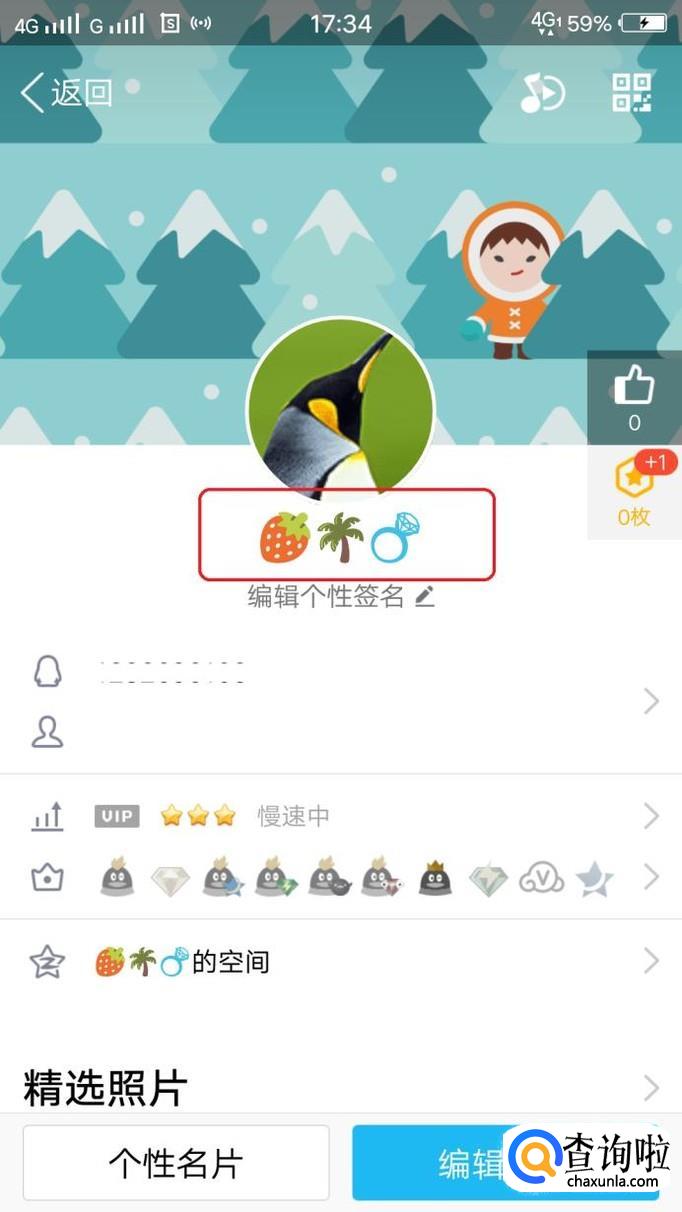Open the privilege badges row
This screenshot has width=682, height=1212.
click(340, 878)
